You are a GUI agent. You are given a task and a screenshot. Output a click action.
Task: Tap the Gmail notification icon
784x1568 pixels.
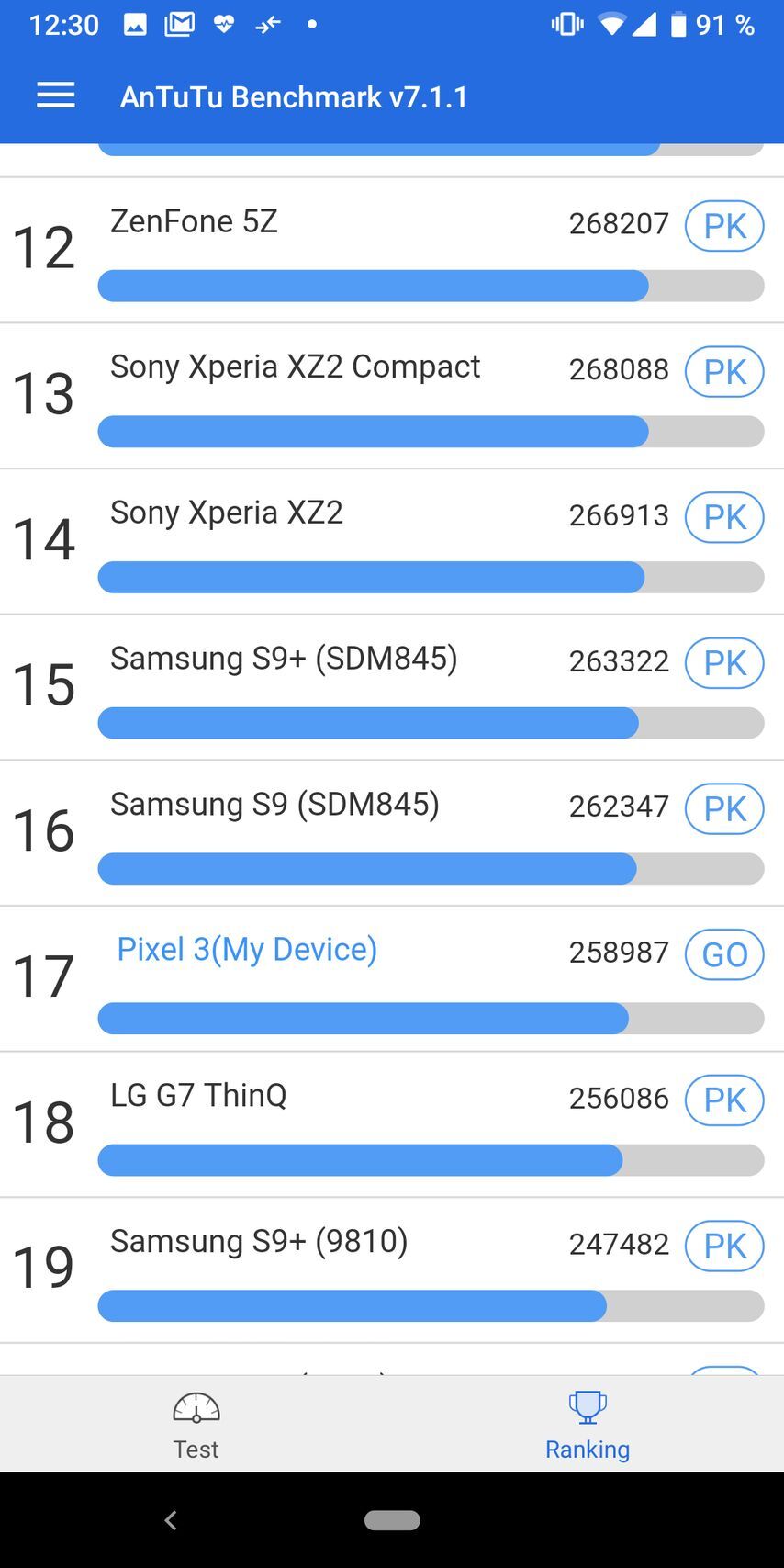180,24
